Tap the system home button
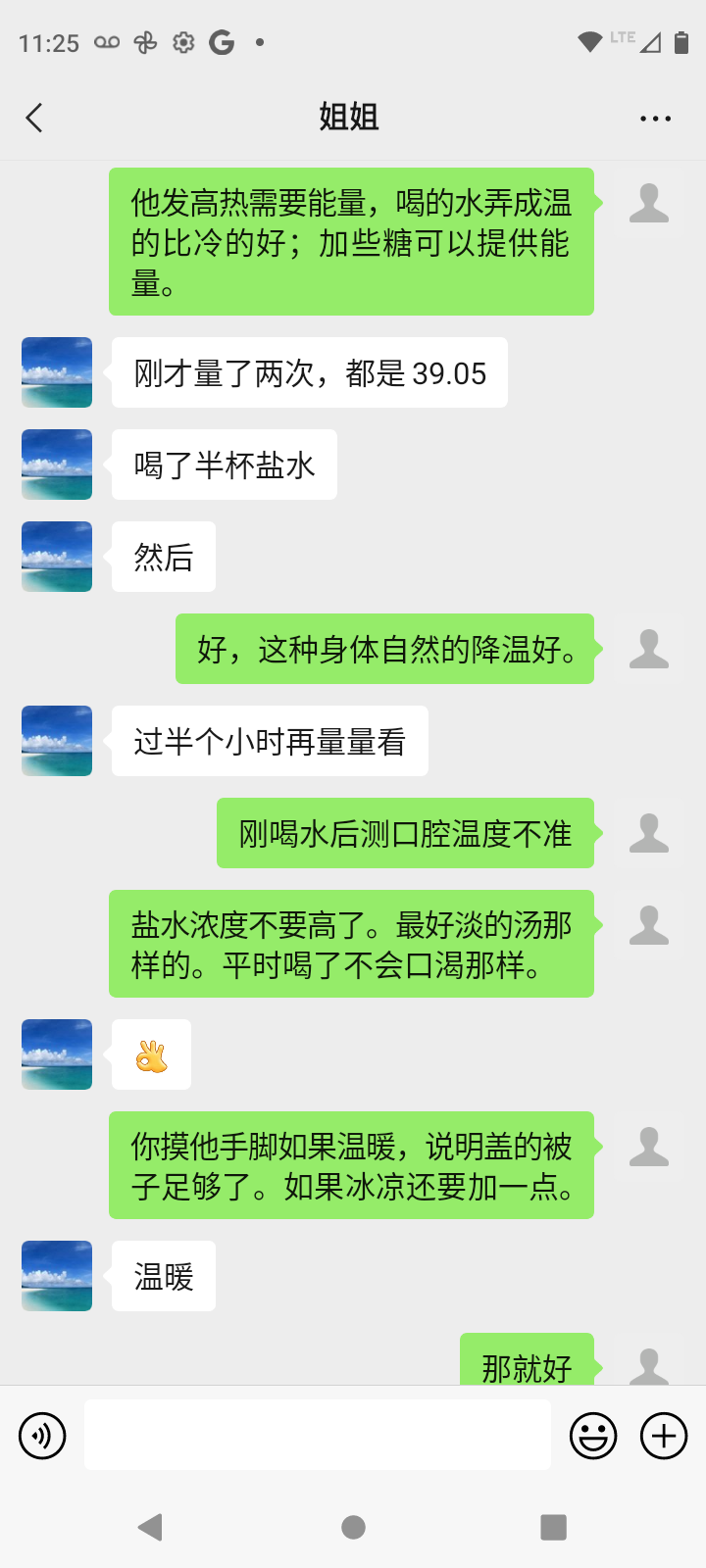The width and height of the screenshot is (706, 1568). tap(353, 1527)
